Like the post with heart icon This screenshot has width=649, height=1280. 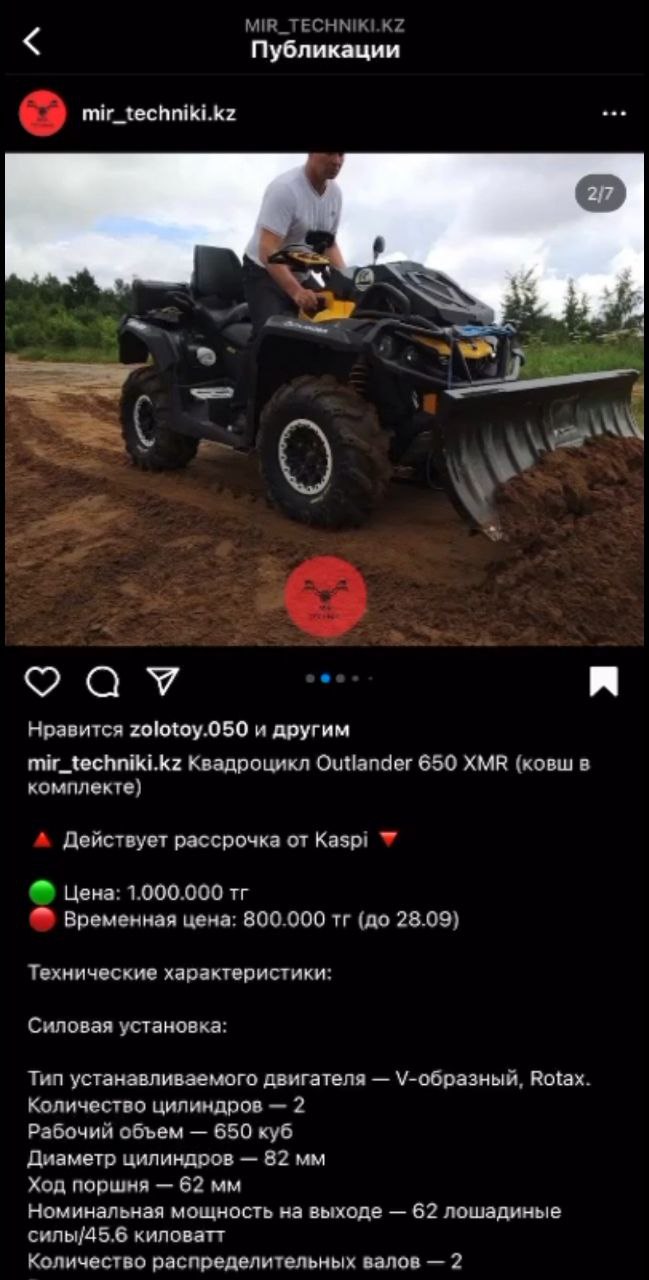pos(42,682)
